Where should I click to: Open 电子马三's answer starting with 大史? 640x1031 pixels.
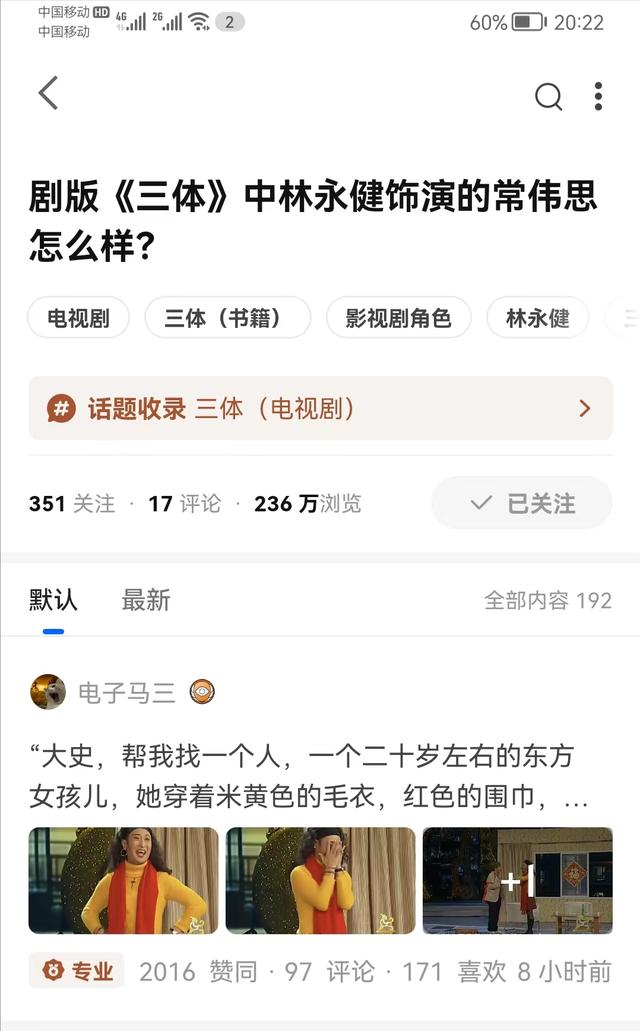(309, 777)
